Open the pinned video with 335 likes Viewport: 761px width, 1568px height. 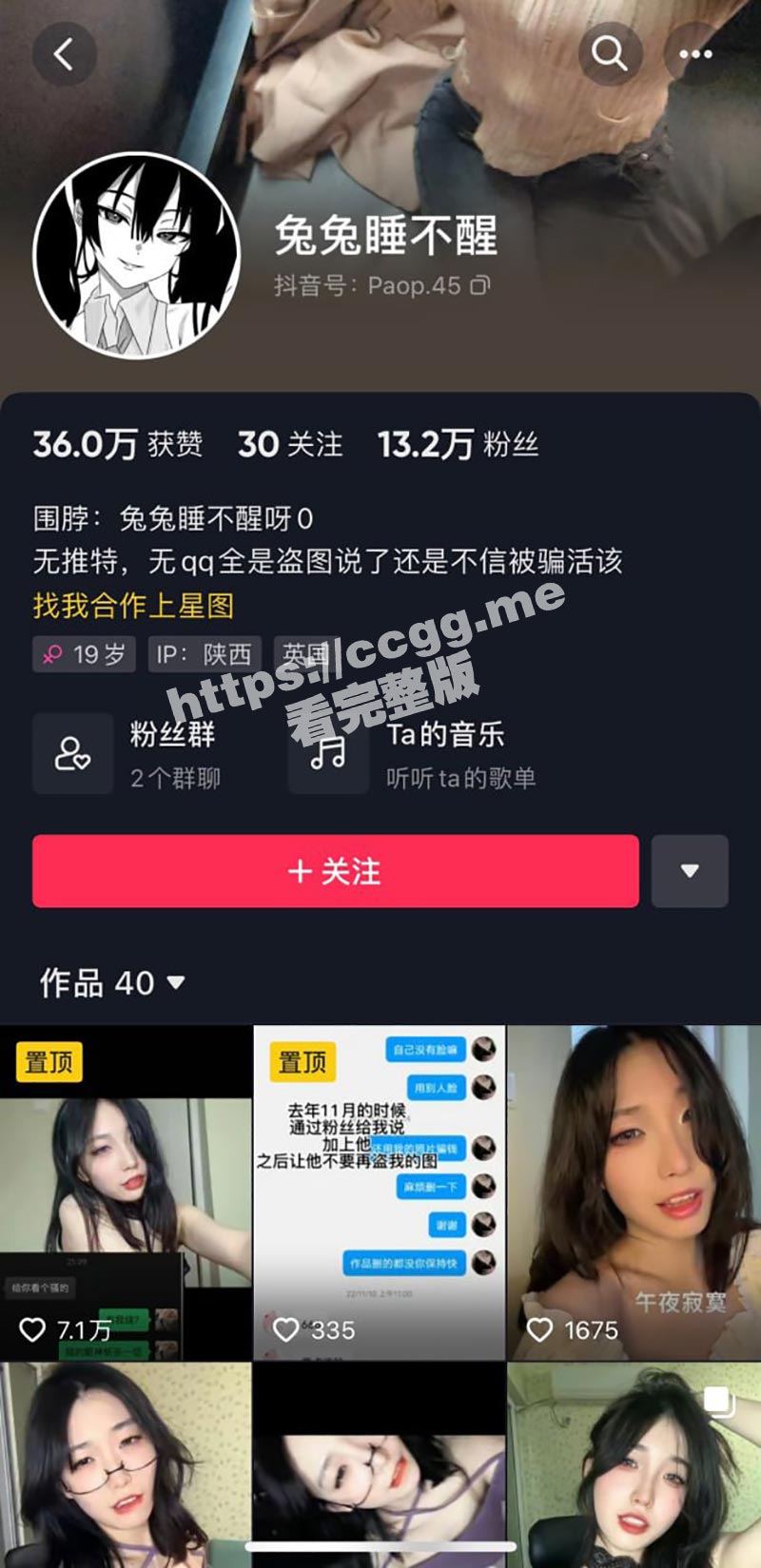380,1192
